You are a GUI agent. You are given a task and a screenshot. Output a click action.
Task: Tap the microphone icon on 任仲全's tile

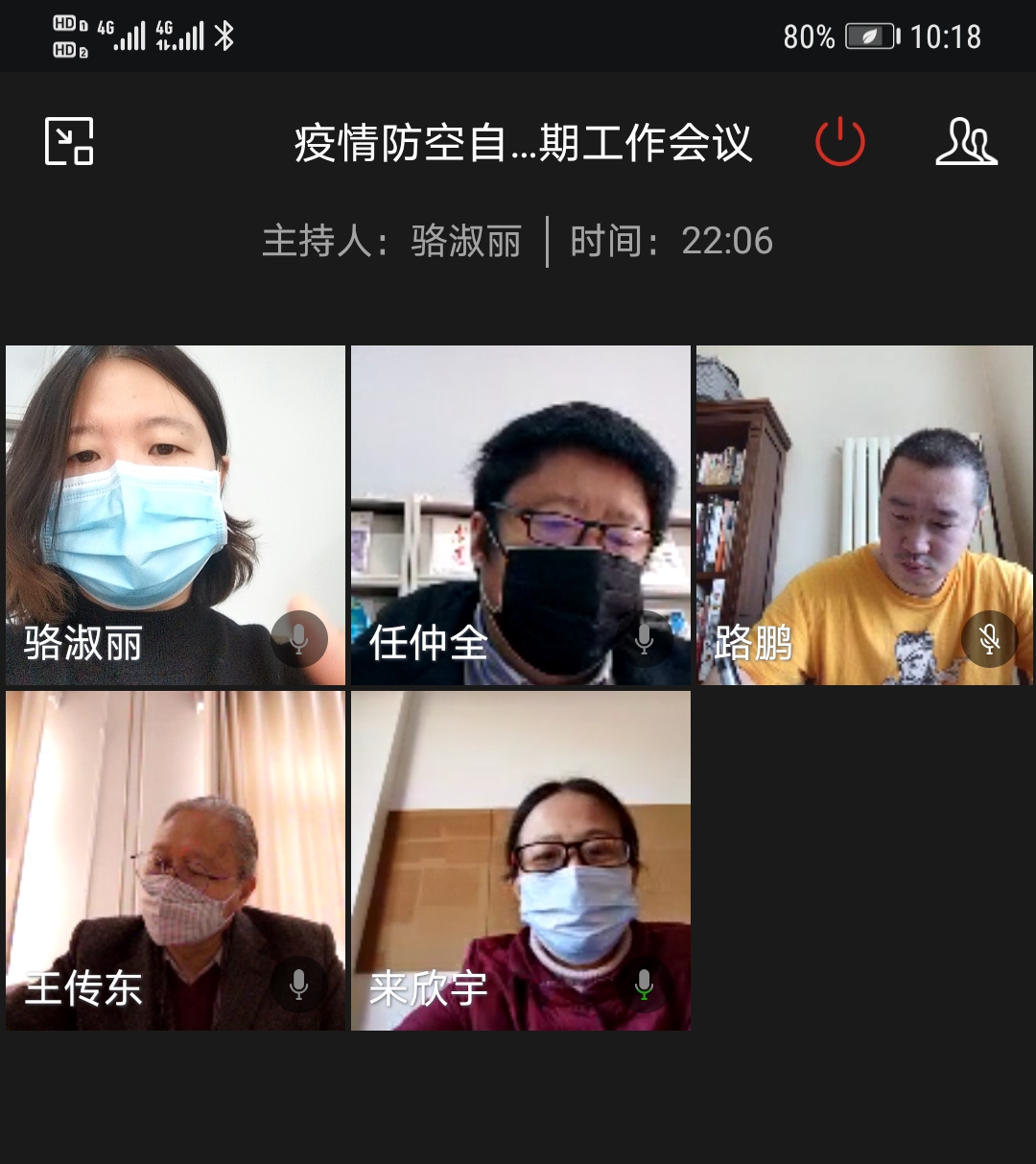coord(644,639)
